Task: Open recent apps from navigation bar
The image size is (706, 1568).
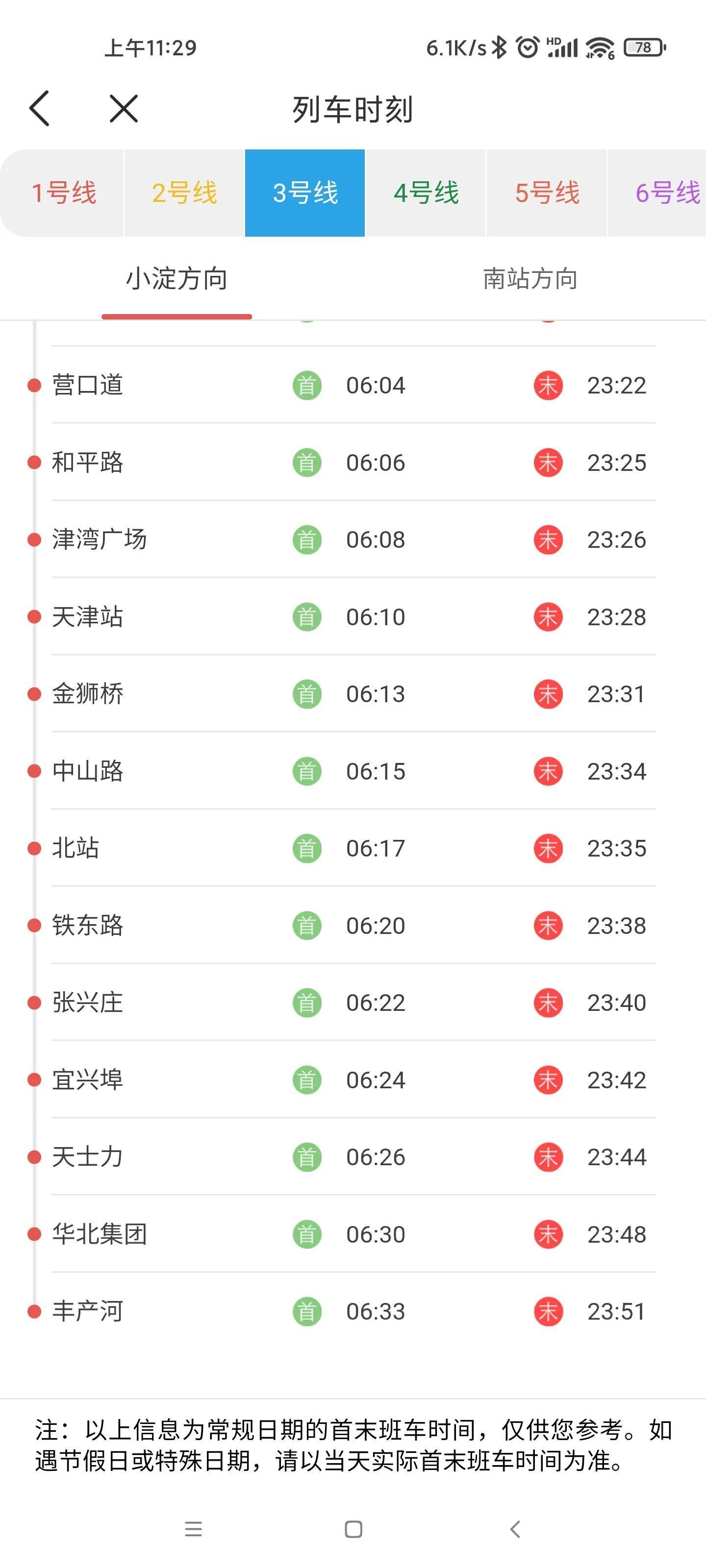Action: (x=193, y=1529)
